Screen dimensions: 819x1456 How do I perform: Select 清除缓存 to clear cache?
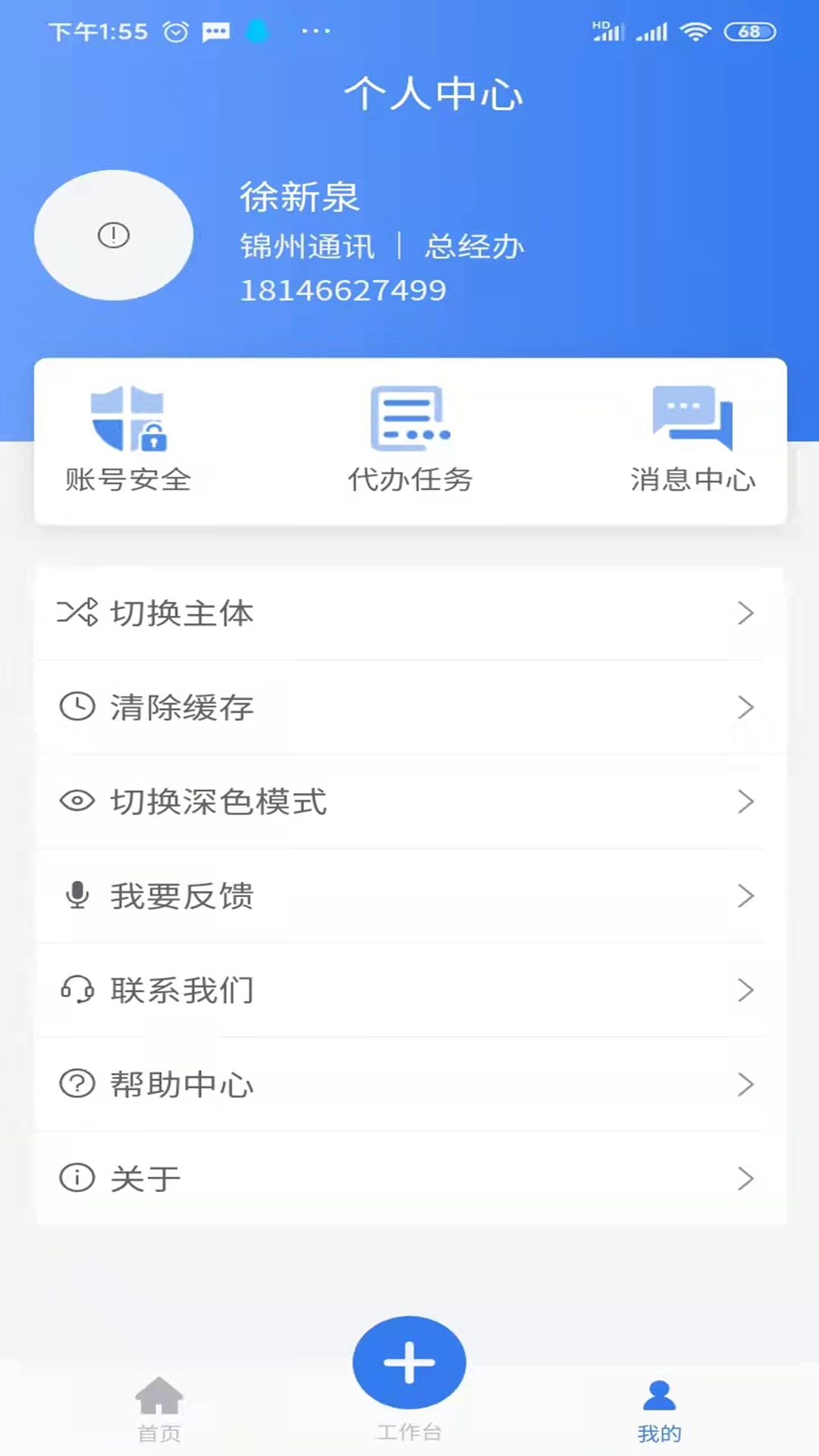(409, 707)
